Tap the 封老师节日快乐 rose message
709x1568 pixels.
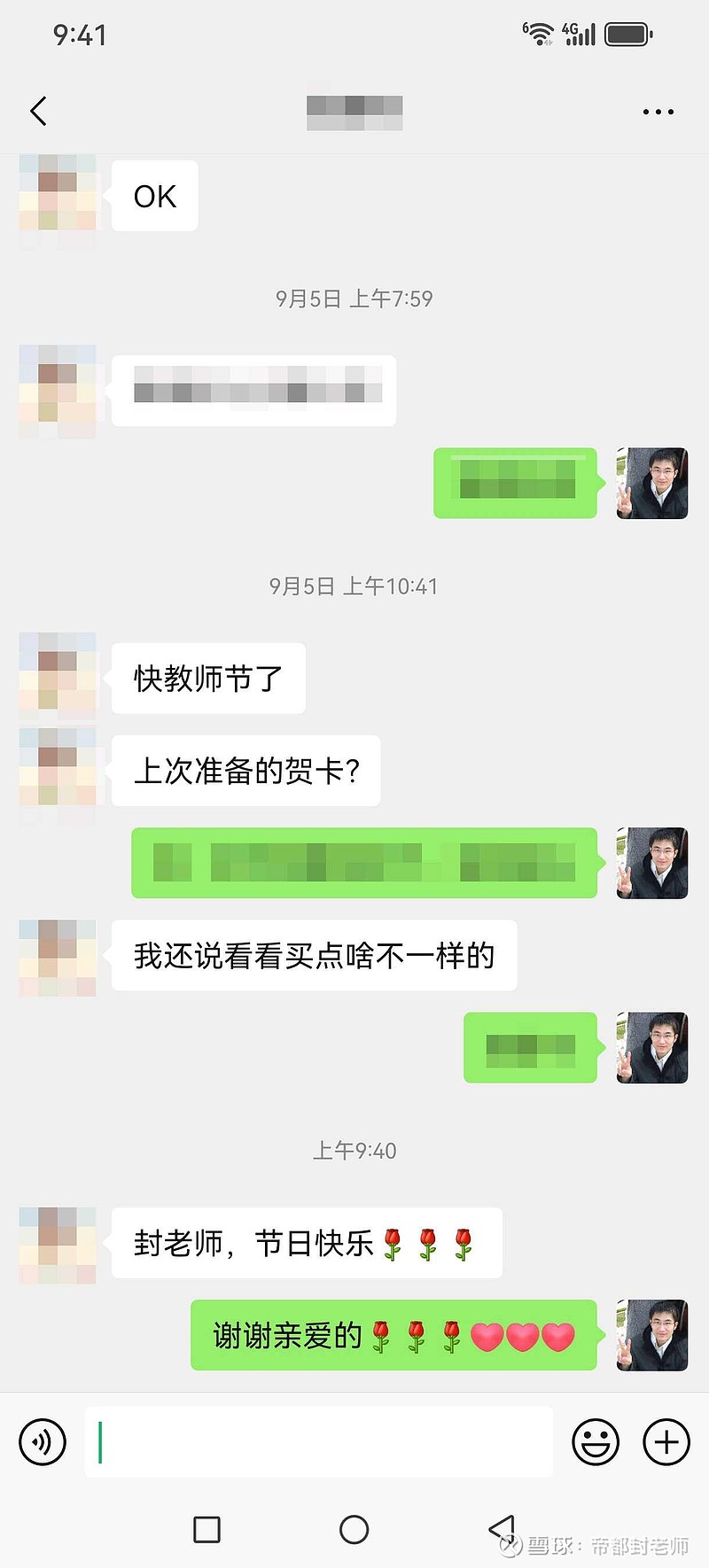(308, 1243)
